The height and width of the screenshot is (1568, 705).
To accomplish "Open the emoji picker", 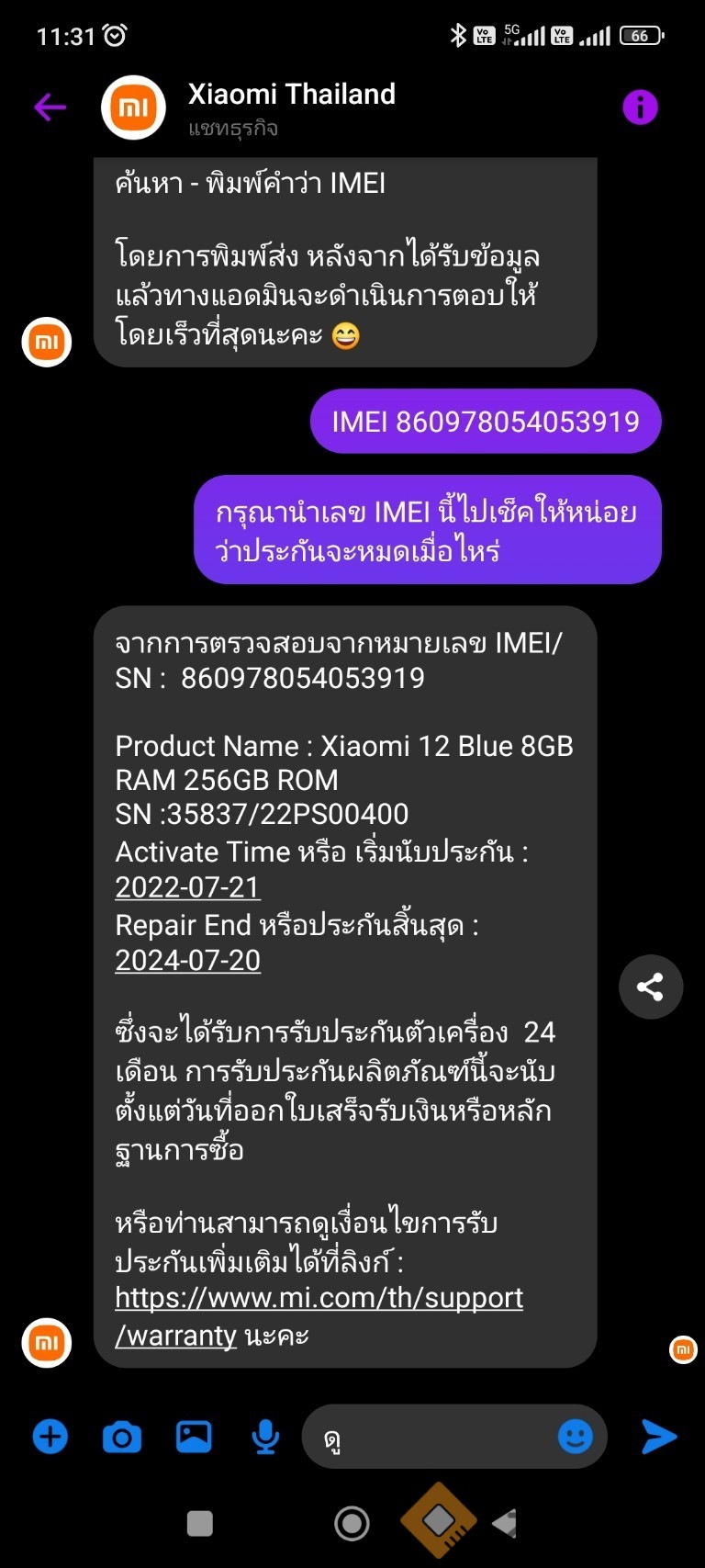I will 576,1437.
